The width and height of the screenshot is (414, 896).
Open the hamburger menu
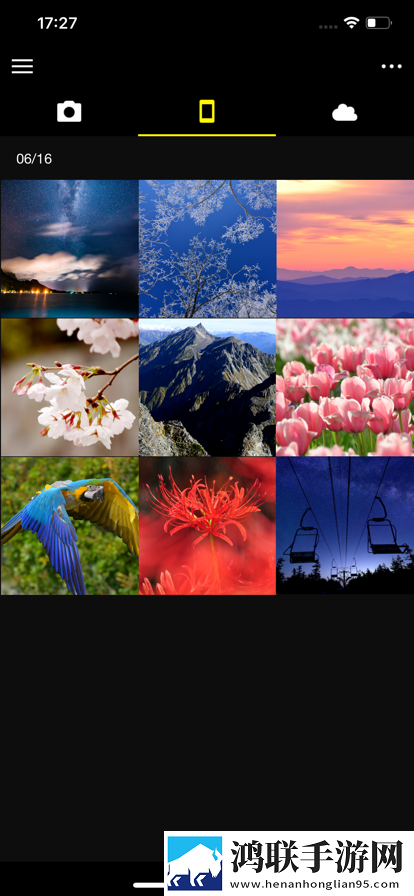pyautogui.click(x=22, y=66)
